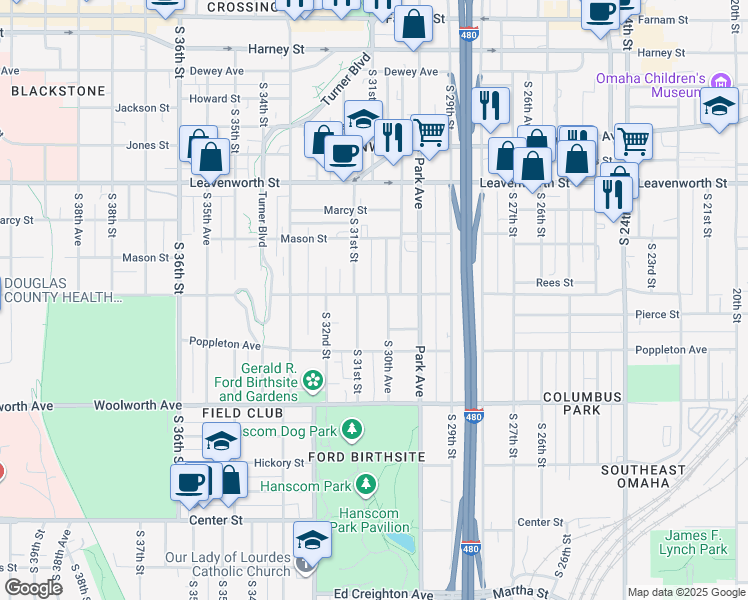Open the coffee cup marker near Center St
The height and width of the screenshot is (600, 748).
(189, 483)
